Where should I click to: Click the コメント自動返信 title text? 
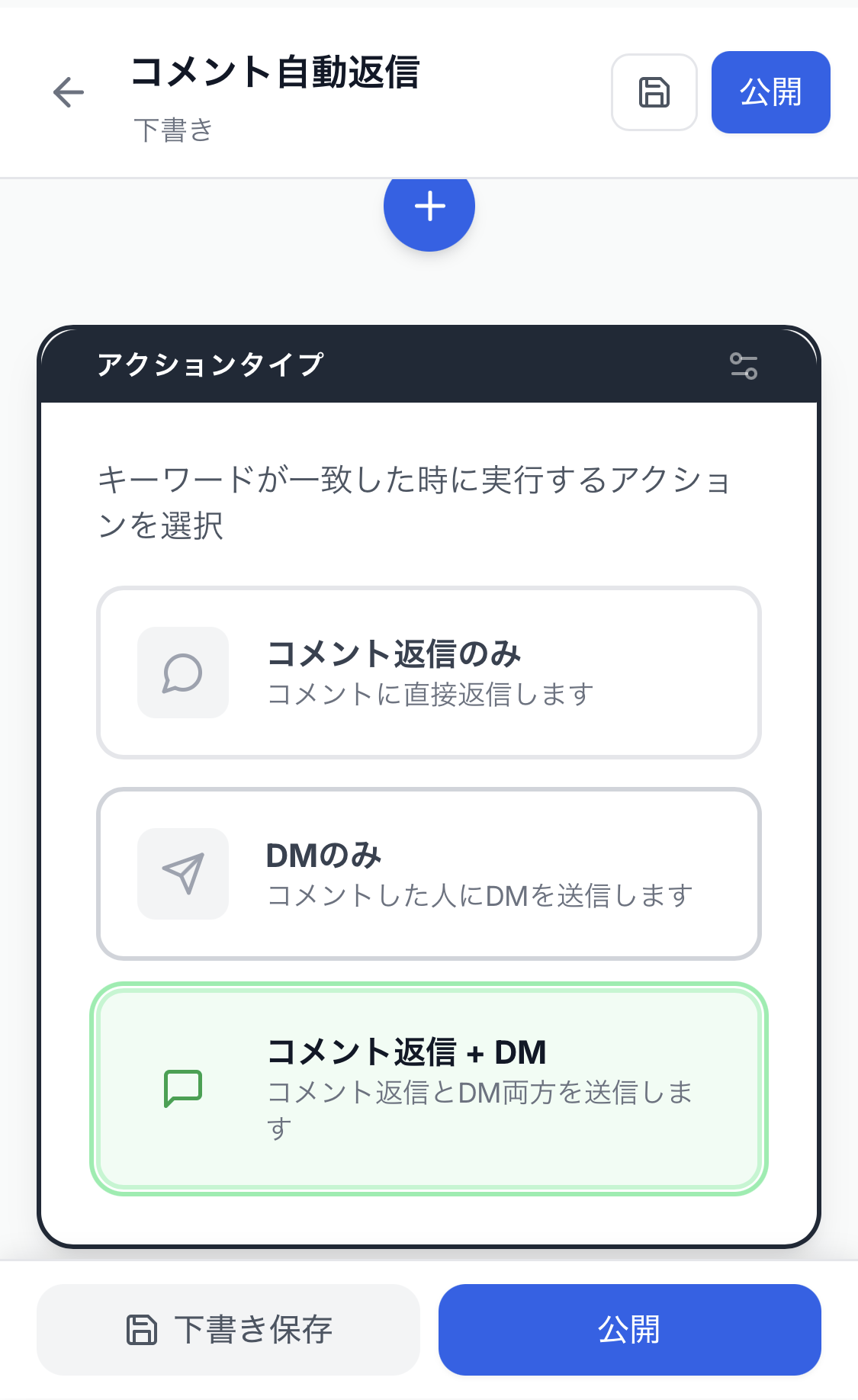tap(276, 72)
